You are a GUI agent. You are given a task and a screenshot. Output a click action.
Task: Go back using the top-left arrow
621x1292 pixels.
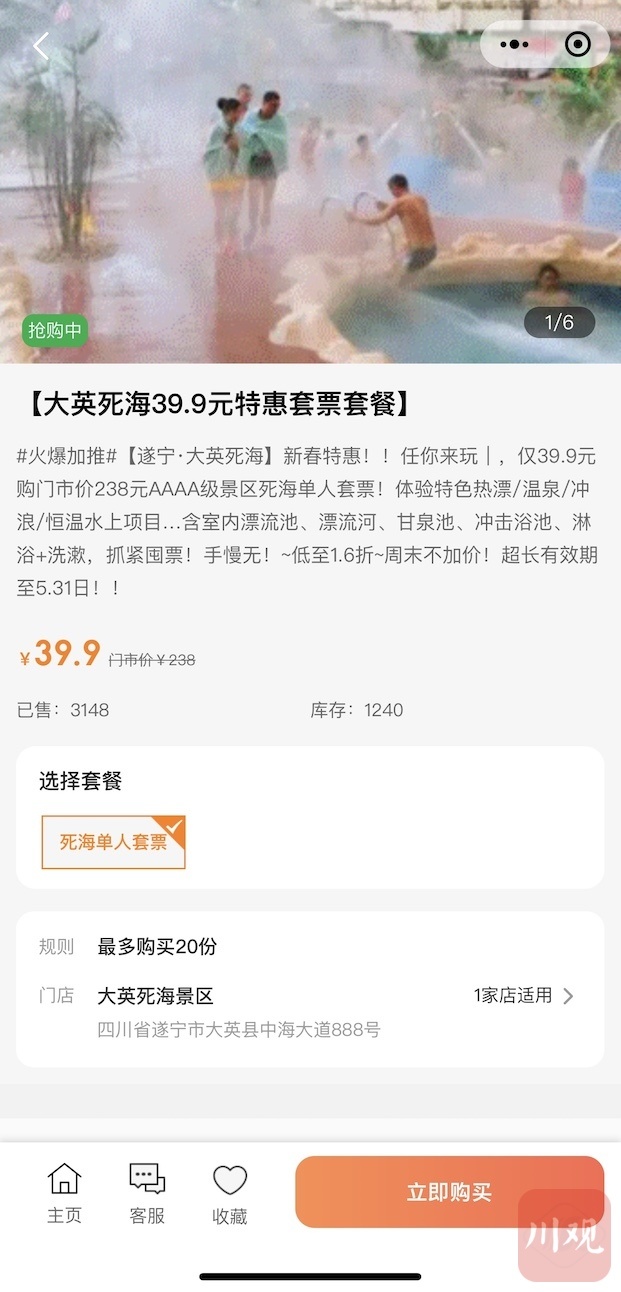point(40,46)
